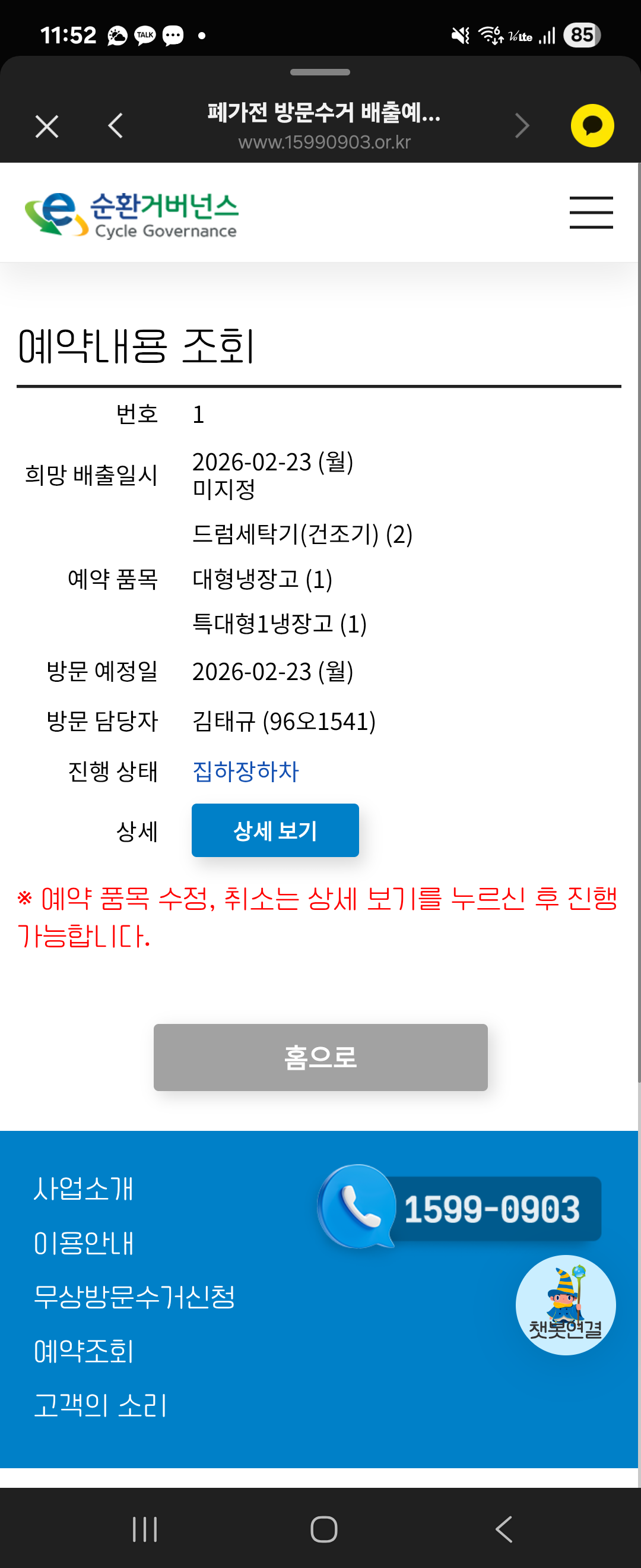Viewport: 641px width, 1568px height.
Task: Call the 1599-0903 phone number
Action: (x=460, y=1207)
